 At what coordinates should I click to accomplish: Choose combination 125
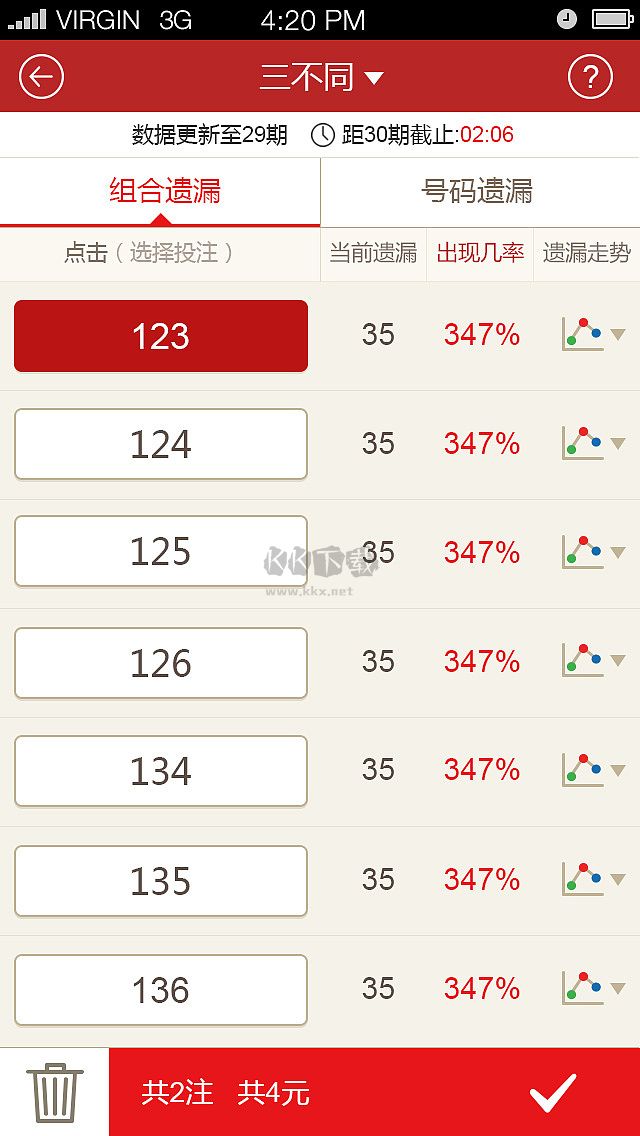[x=160, y=552]
